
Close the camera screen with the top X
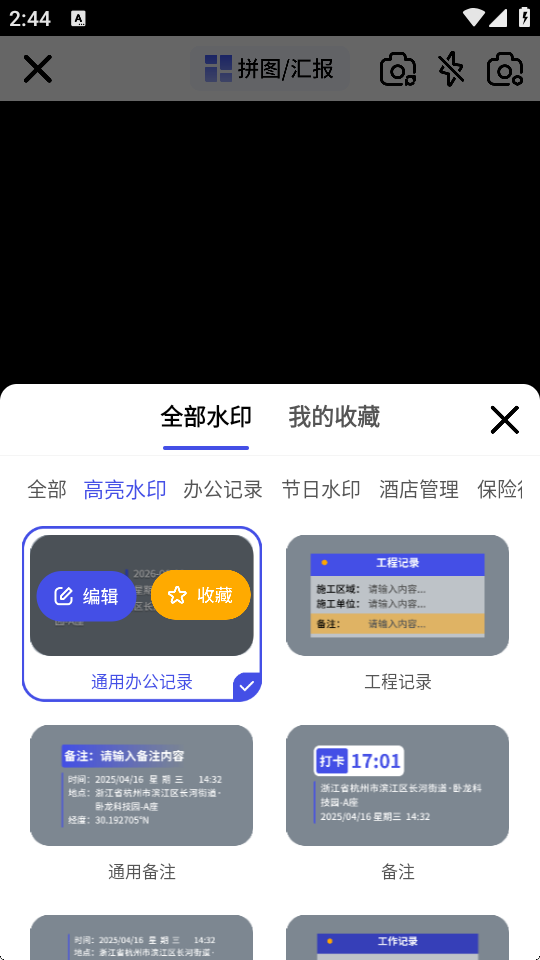(37, 69)
